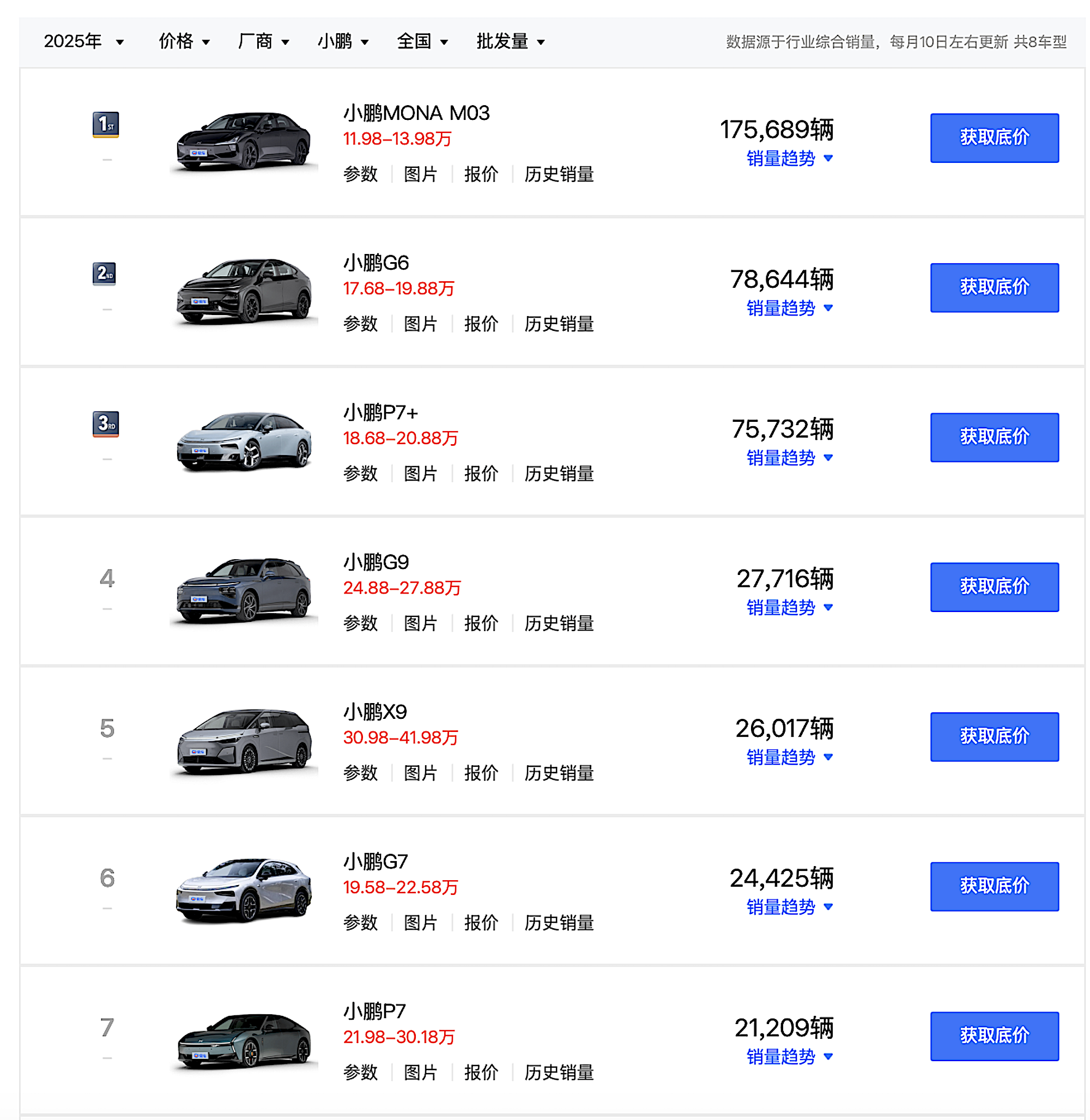The height and width of the screenshot is (1120, 1090).
Task: Get the lowest price for 小鹏G6
Action: (994, 287)
